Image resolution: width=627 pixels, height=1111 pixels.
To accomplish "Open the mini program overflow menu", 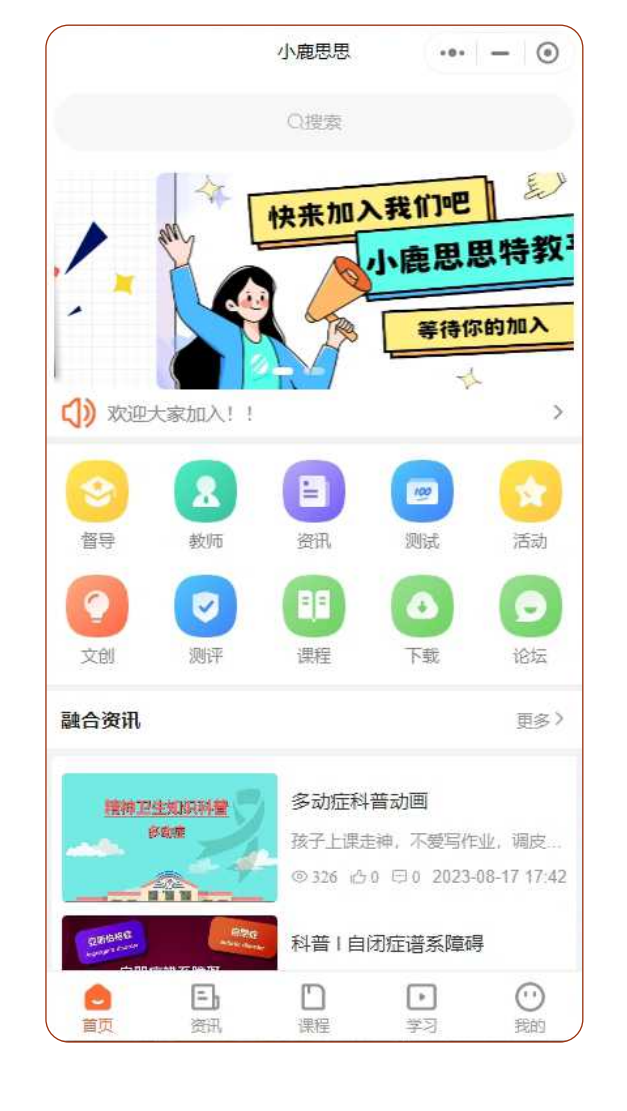I will click(x=453, y=53).
